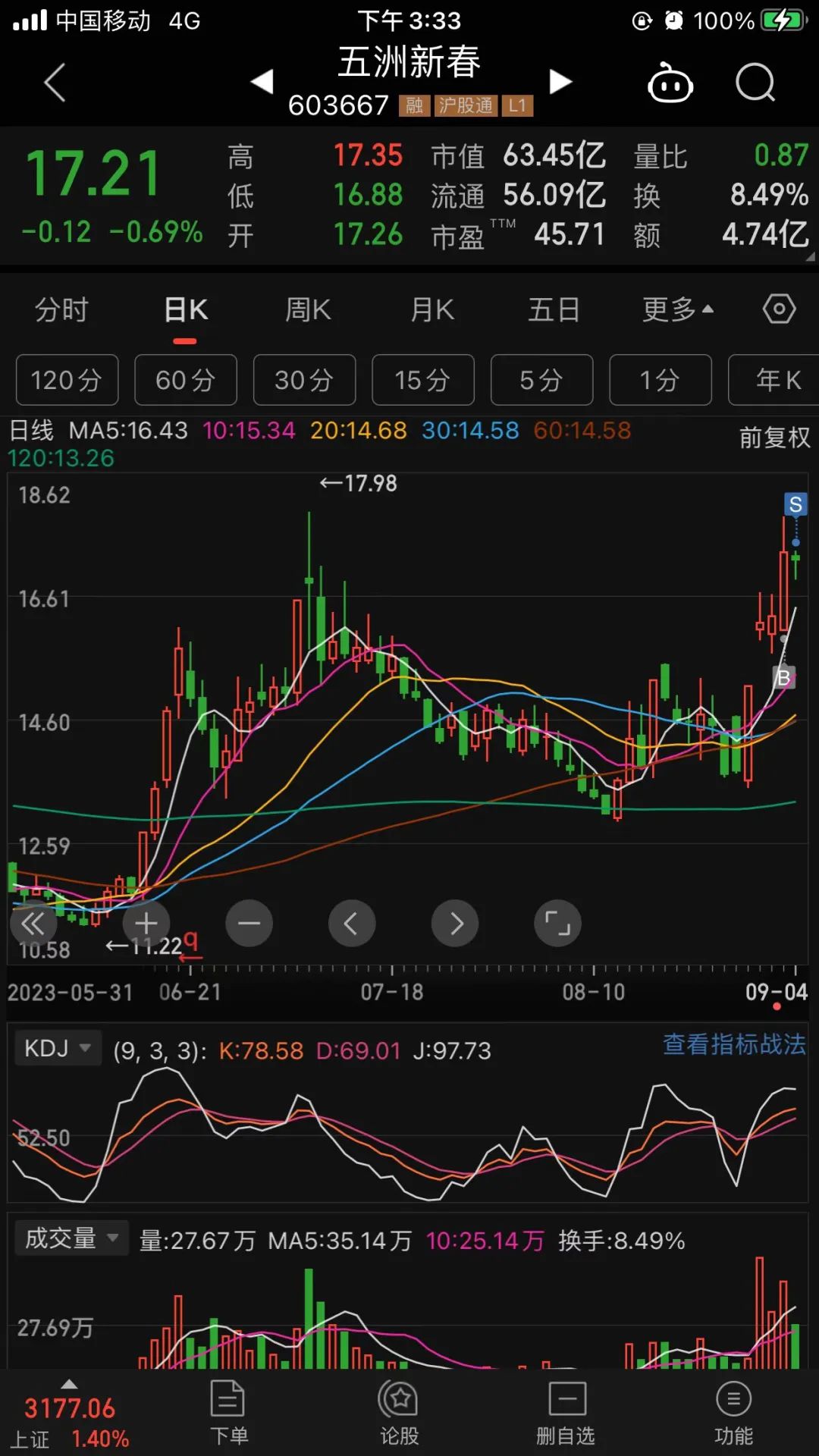Open chart settings hexagon icon
This screenshot has width=819, height=1456.
[779, 309]
